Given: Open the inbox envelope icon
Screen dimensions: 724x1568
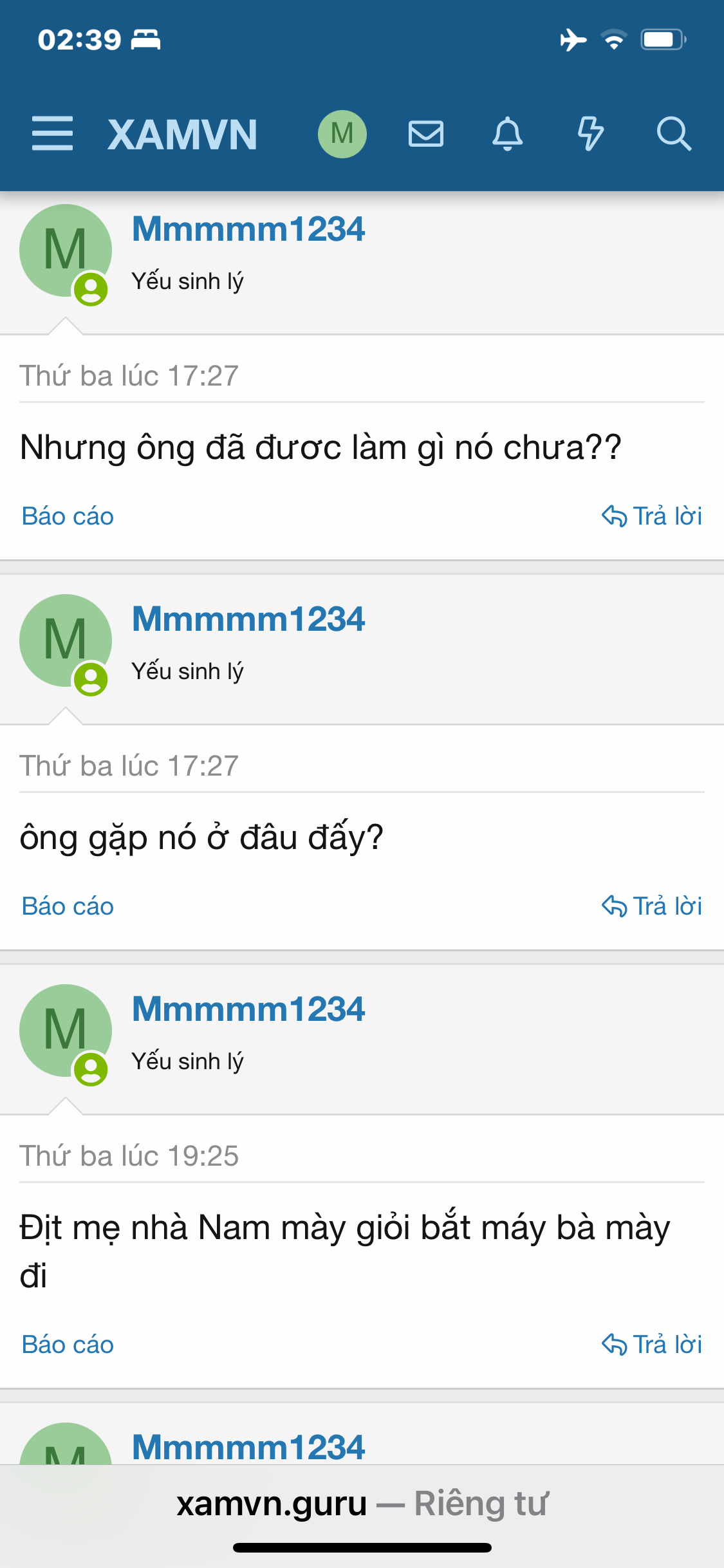Looking at the screenshot, I should tap(425, 134).
